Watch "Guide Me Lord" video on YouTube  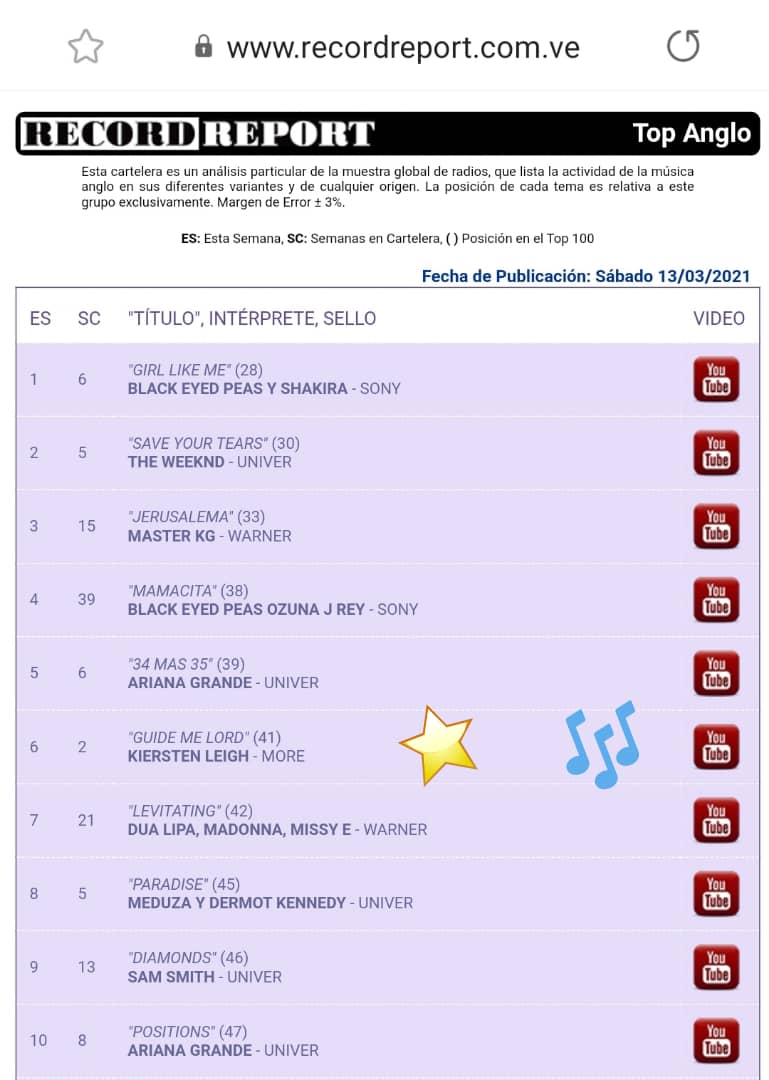pos(716,746)
